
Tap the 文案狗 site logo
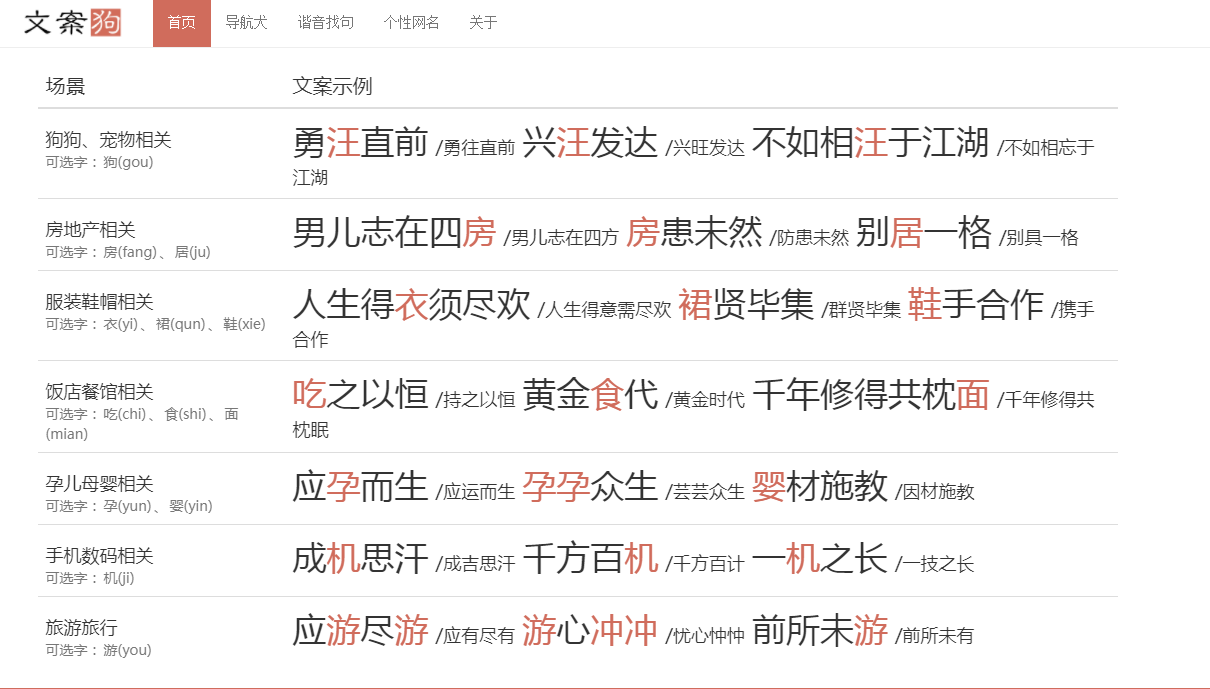point(72,22)
